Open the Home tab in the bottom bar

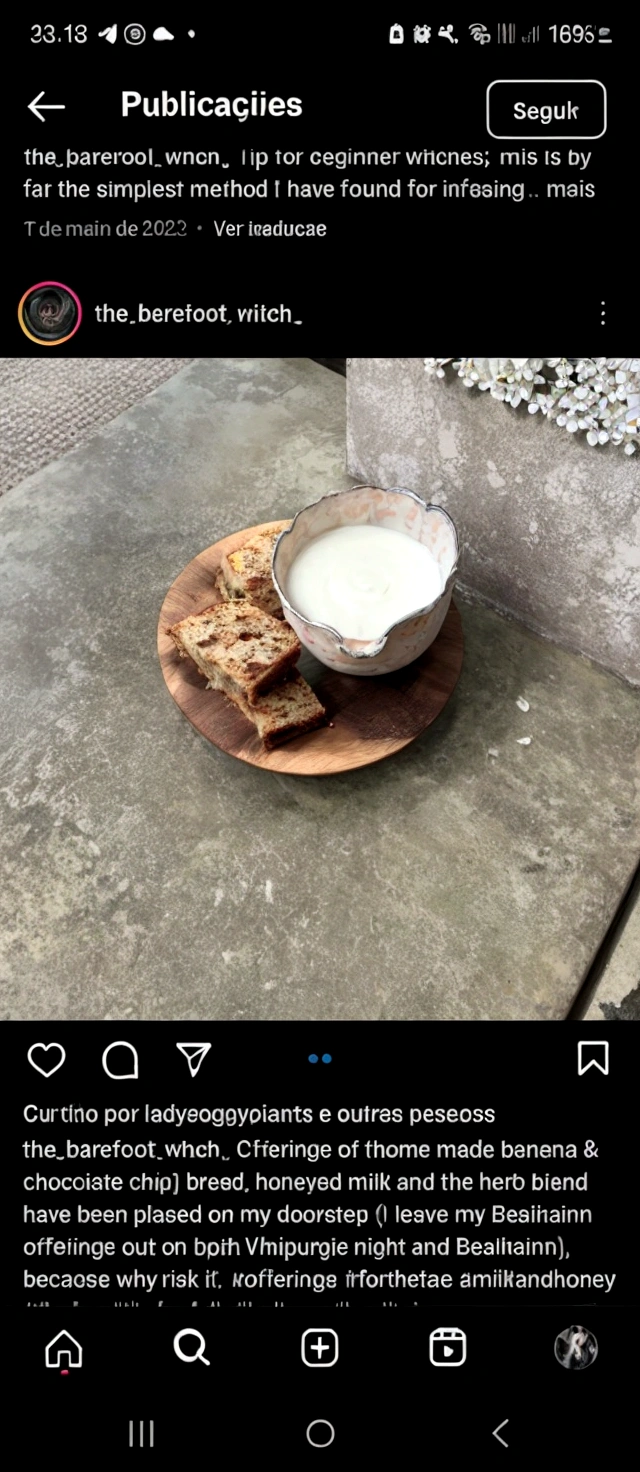click(64, 1349)
